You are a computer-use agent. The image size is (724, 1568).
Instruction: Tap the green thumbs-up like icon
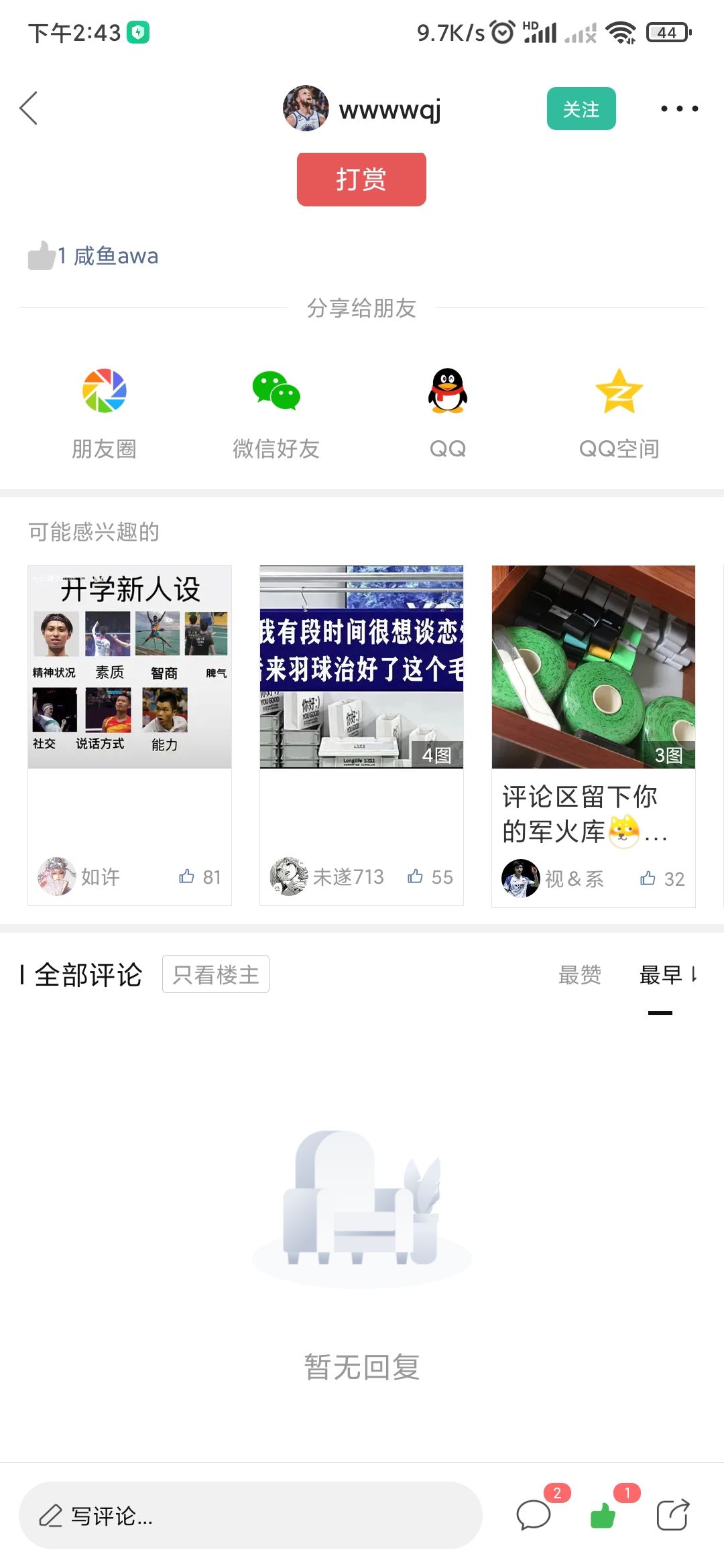click(x=603, y=1516)
